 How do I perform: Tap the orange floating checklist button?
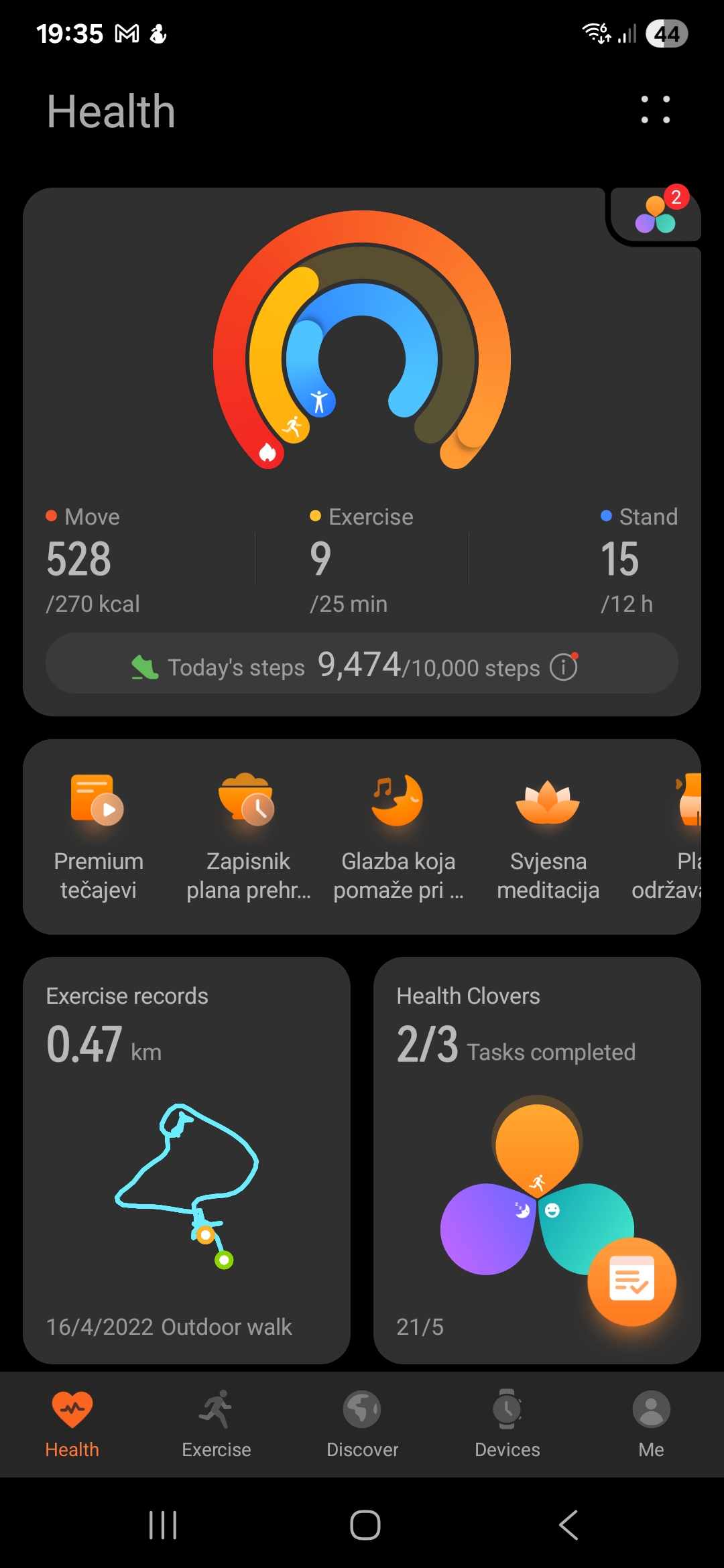point(631,1281)
